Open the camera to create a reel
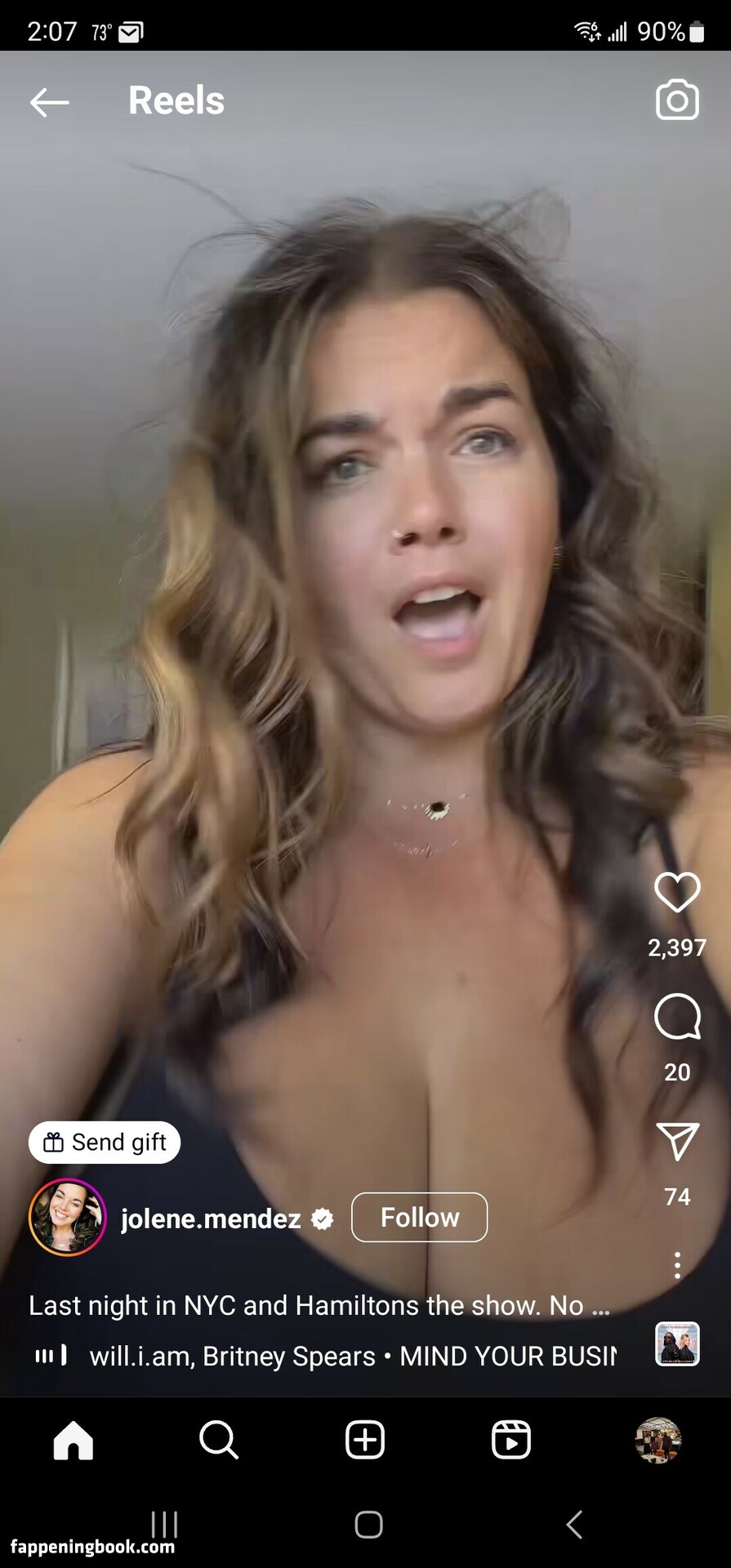The width and height of the screenshot is (731, 1568). [x=677, y=100]
